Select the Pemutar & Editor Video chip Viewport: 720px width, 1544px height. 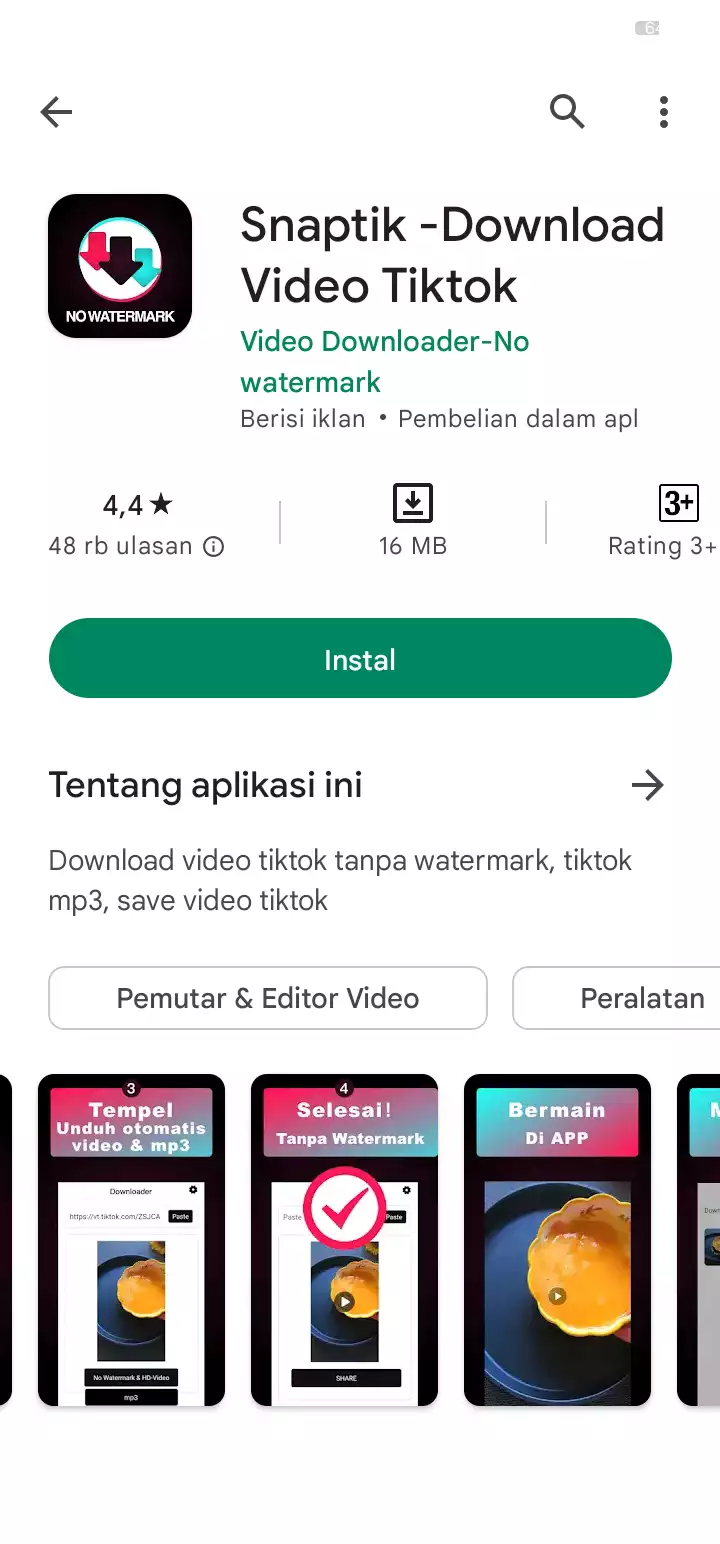coord(268,998)
